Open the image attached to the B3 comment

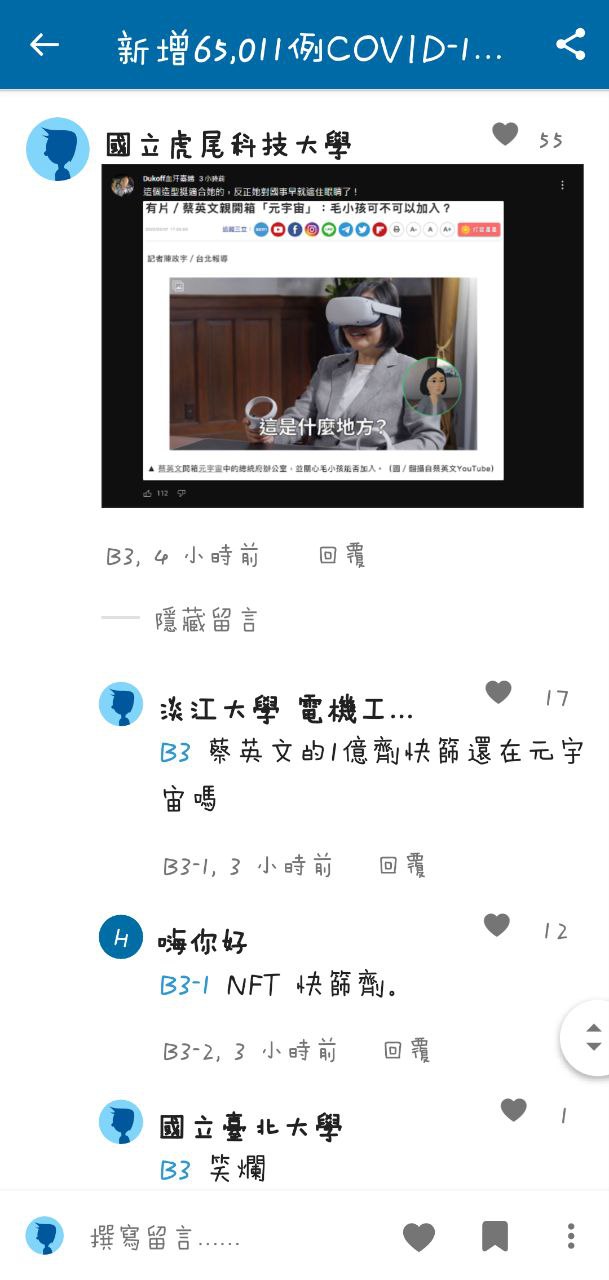[x=342, y=336]
